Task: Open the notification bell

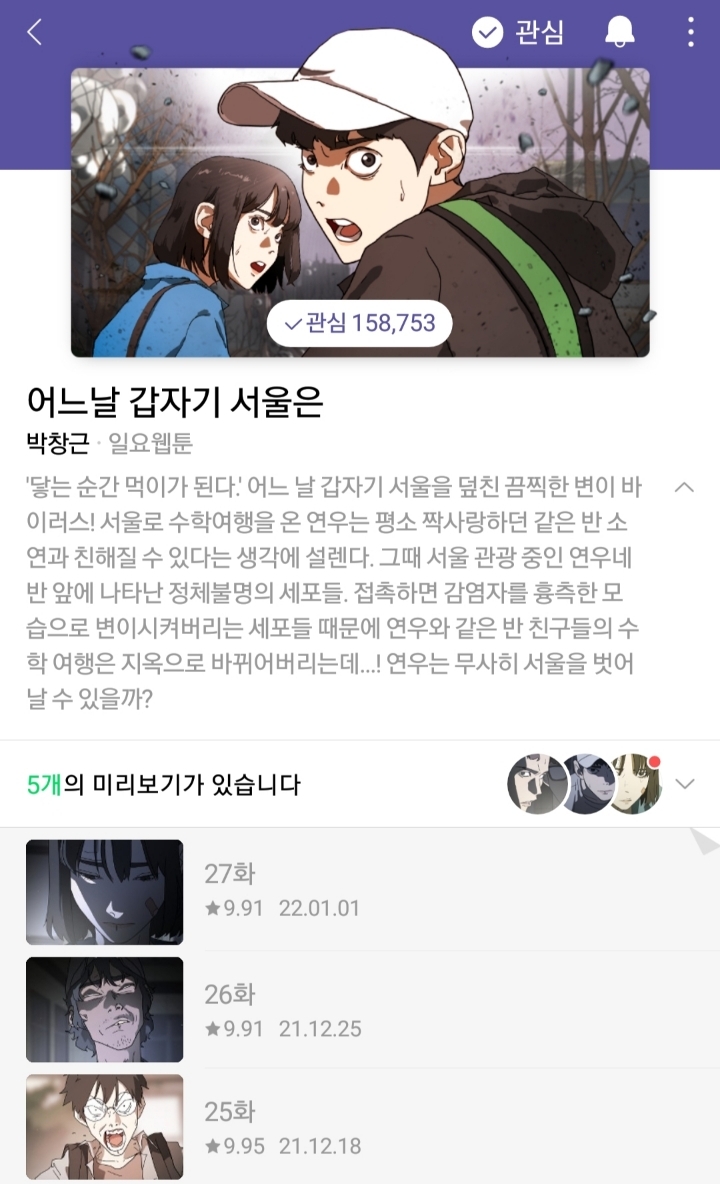Action: tap(621, 31)
